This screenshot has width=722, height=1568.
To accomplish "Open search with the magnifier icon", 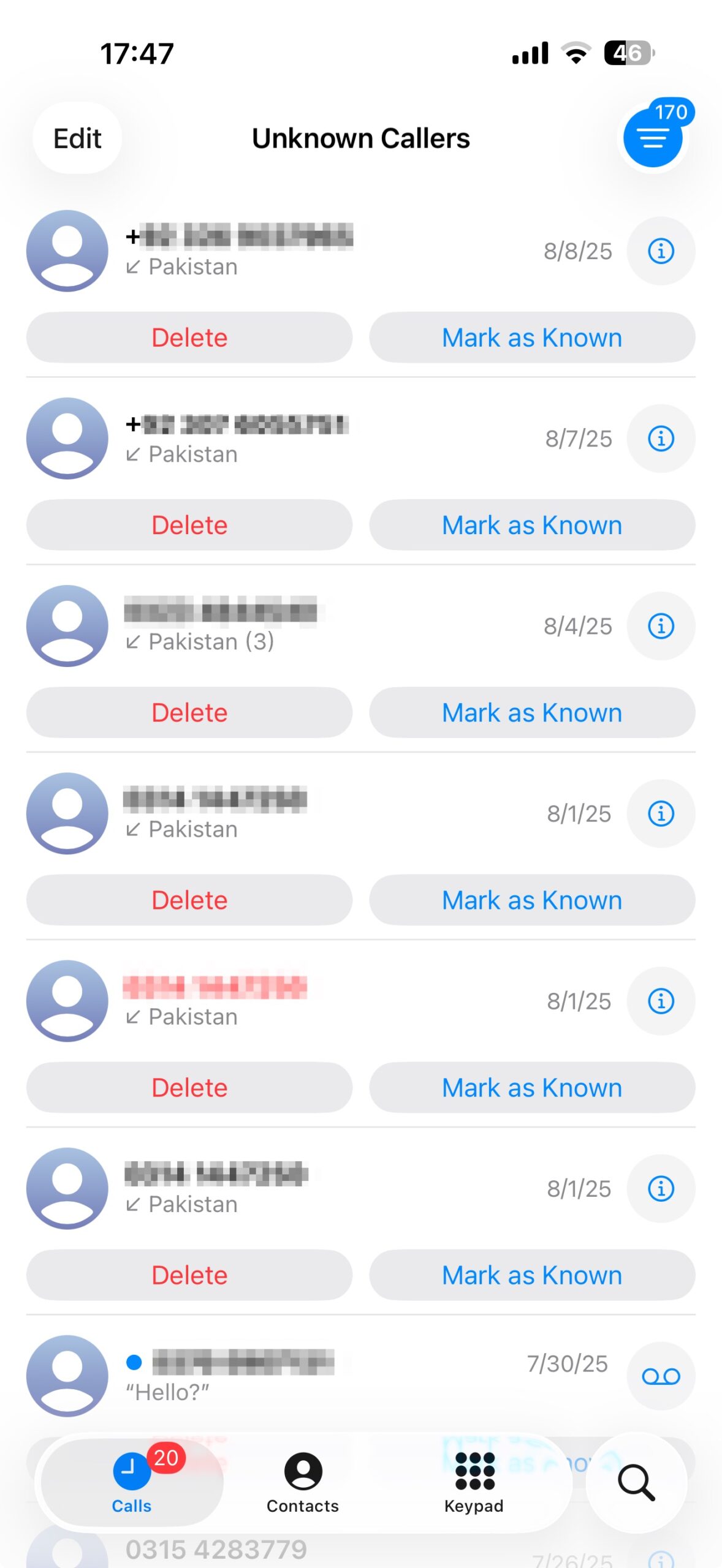I will point(636,1482).
